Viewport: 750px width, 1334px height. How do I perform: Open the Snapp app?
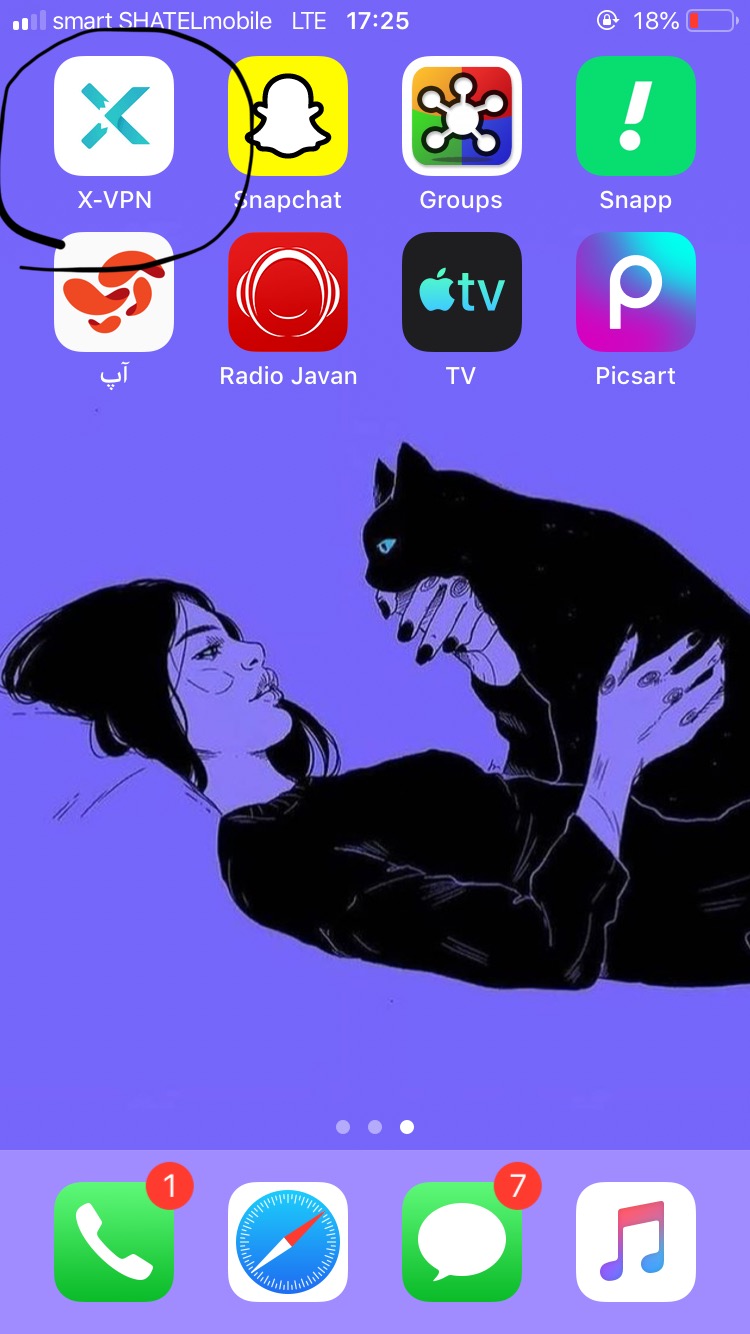[635, 116]
